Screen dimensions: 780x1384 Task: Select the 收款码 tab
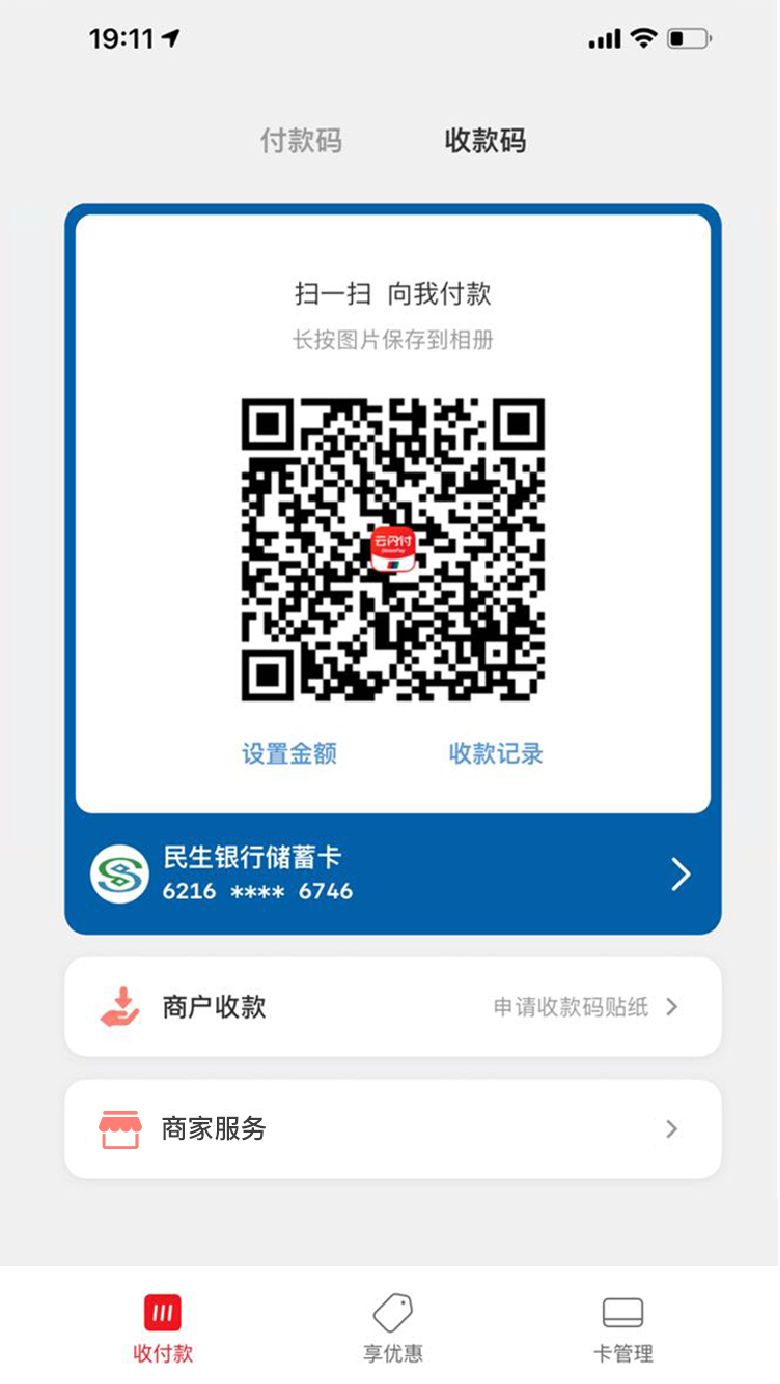tap(485, 140)
